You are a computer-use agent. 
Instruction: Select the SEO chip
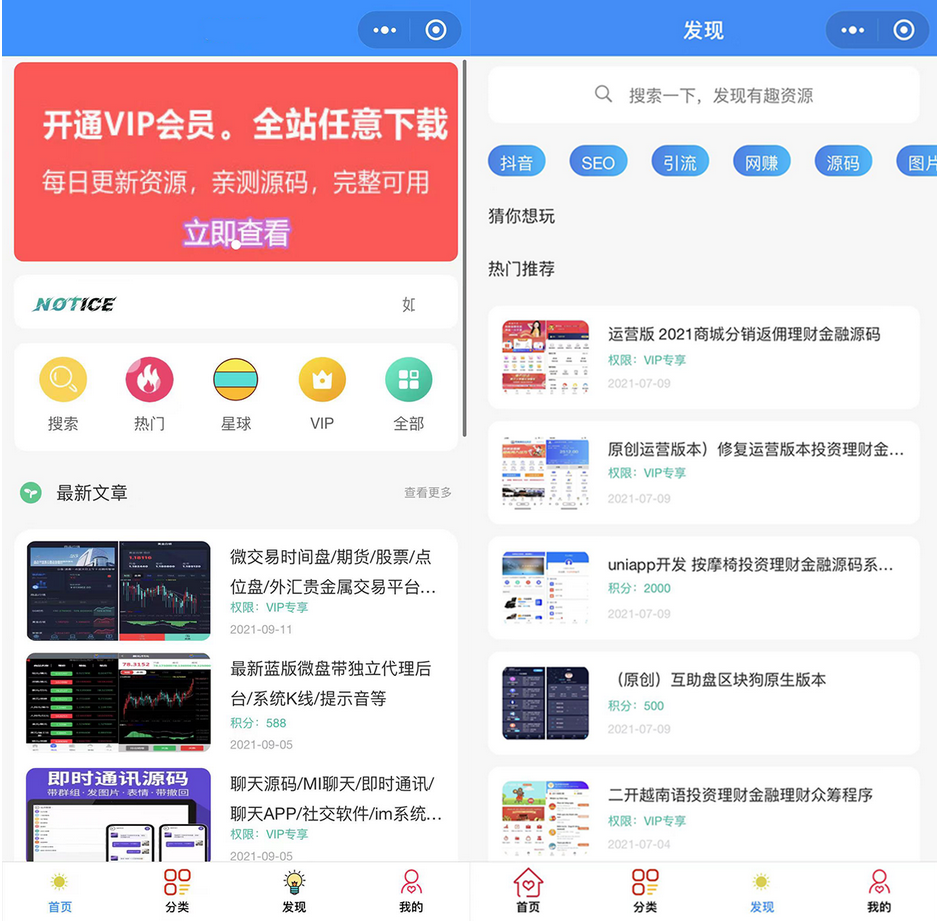(598, 162)
